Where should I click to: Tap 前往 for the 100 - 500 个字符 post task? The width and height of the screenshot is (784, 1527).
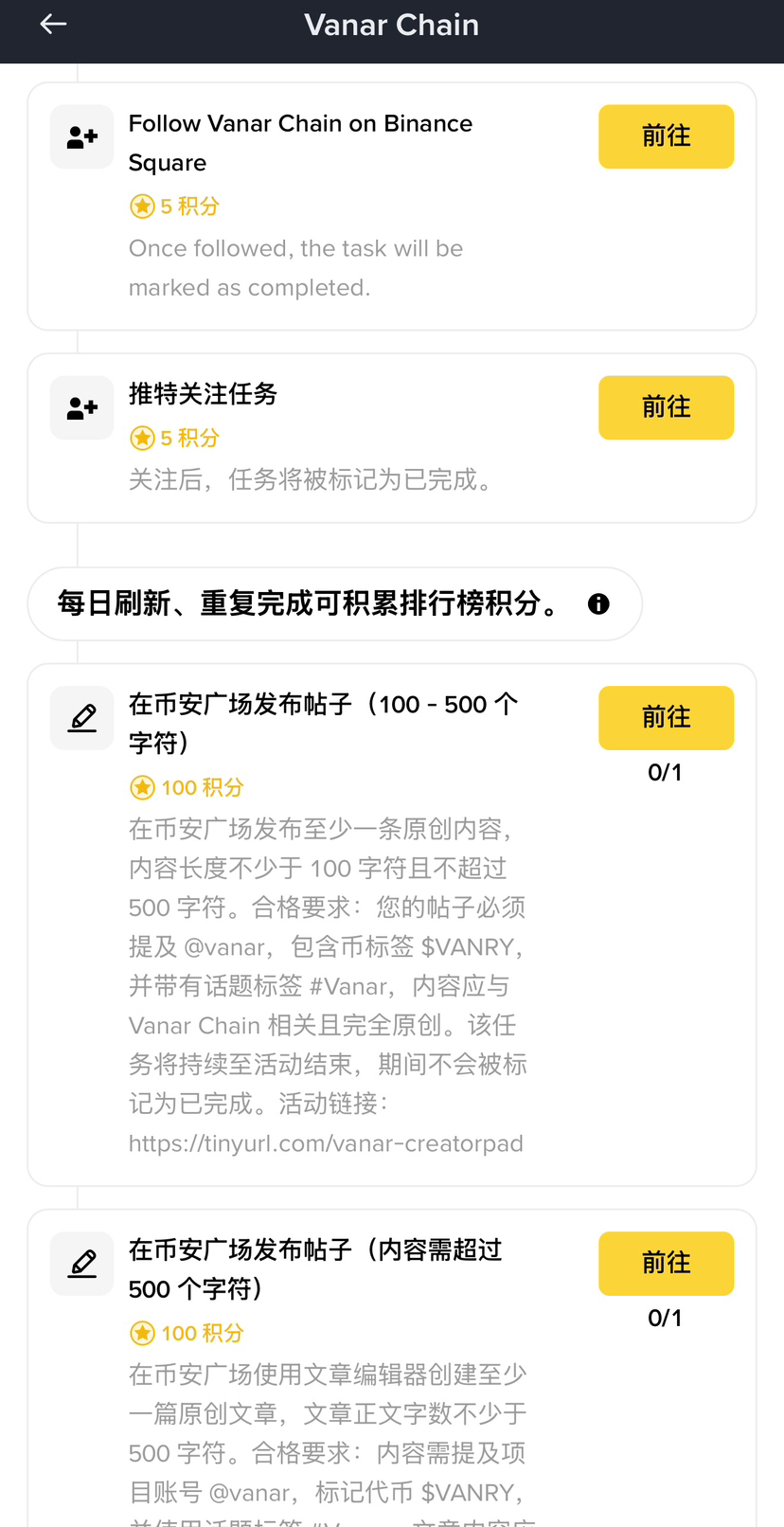pyautogui.click(x=666, y=718)
